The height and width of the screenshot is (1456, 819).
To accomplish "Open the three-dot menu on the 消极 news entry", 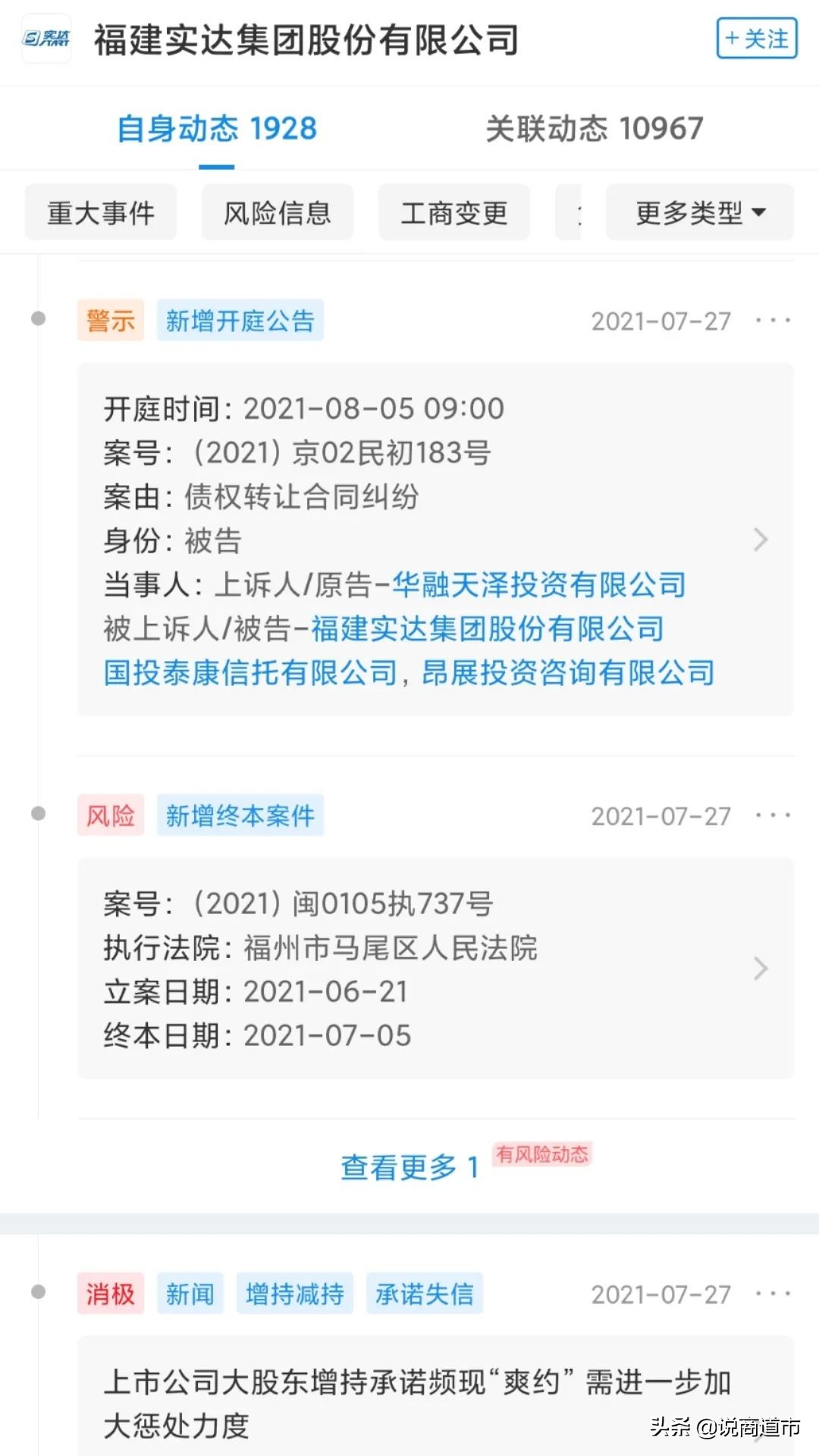I will pyautogui.click(x=771, y=1295).
